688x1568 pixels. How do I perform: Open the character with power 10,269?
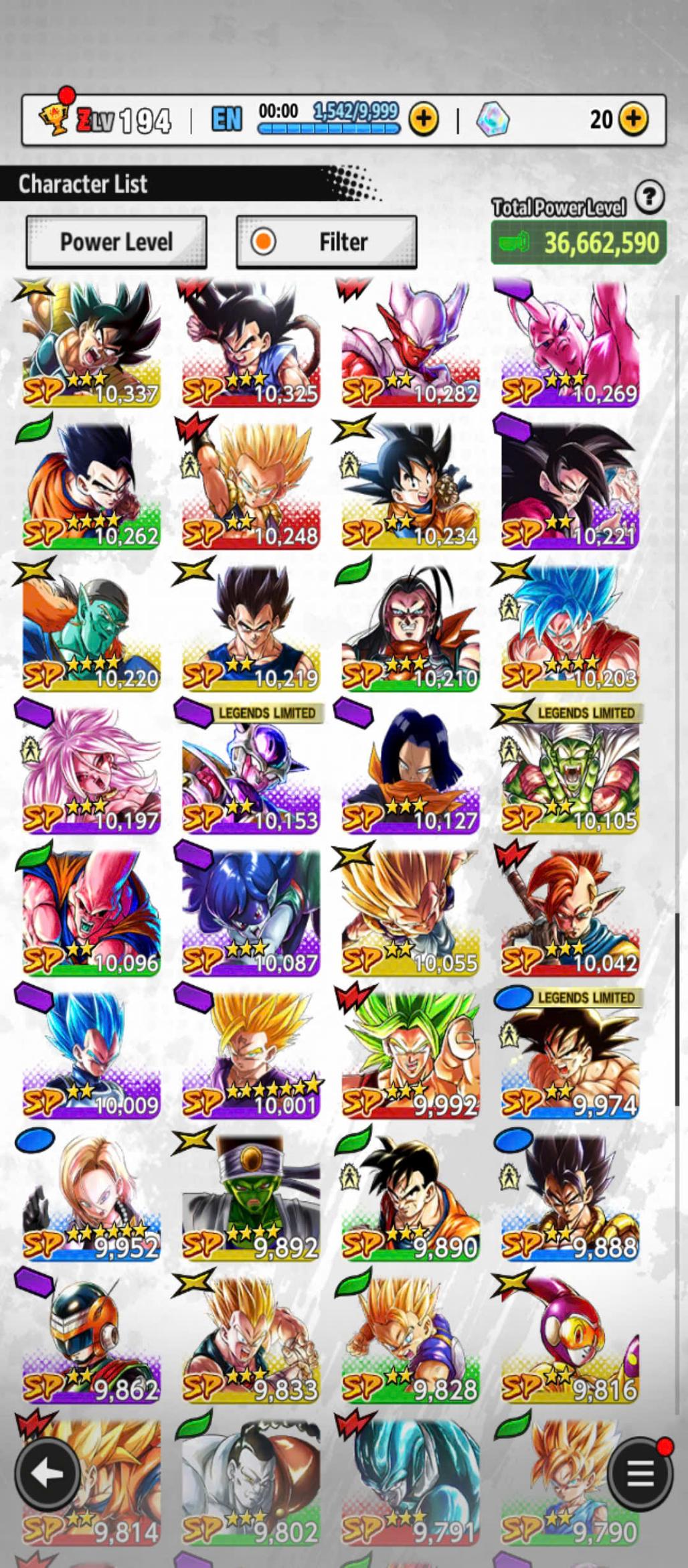coord(570,344)
